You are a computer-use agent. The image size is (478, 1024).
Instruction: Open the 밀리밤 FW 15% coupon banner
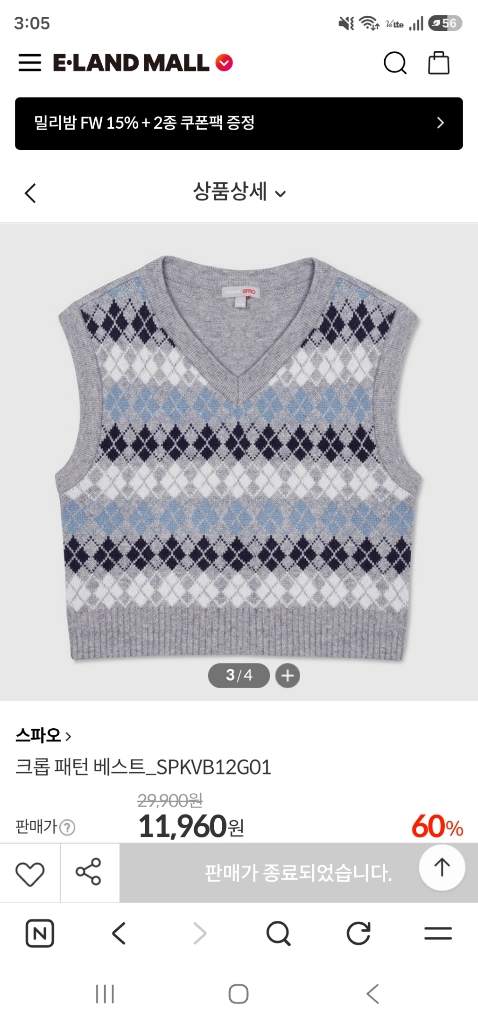239,123
